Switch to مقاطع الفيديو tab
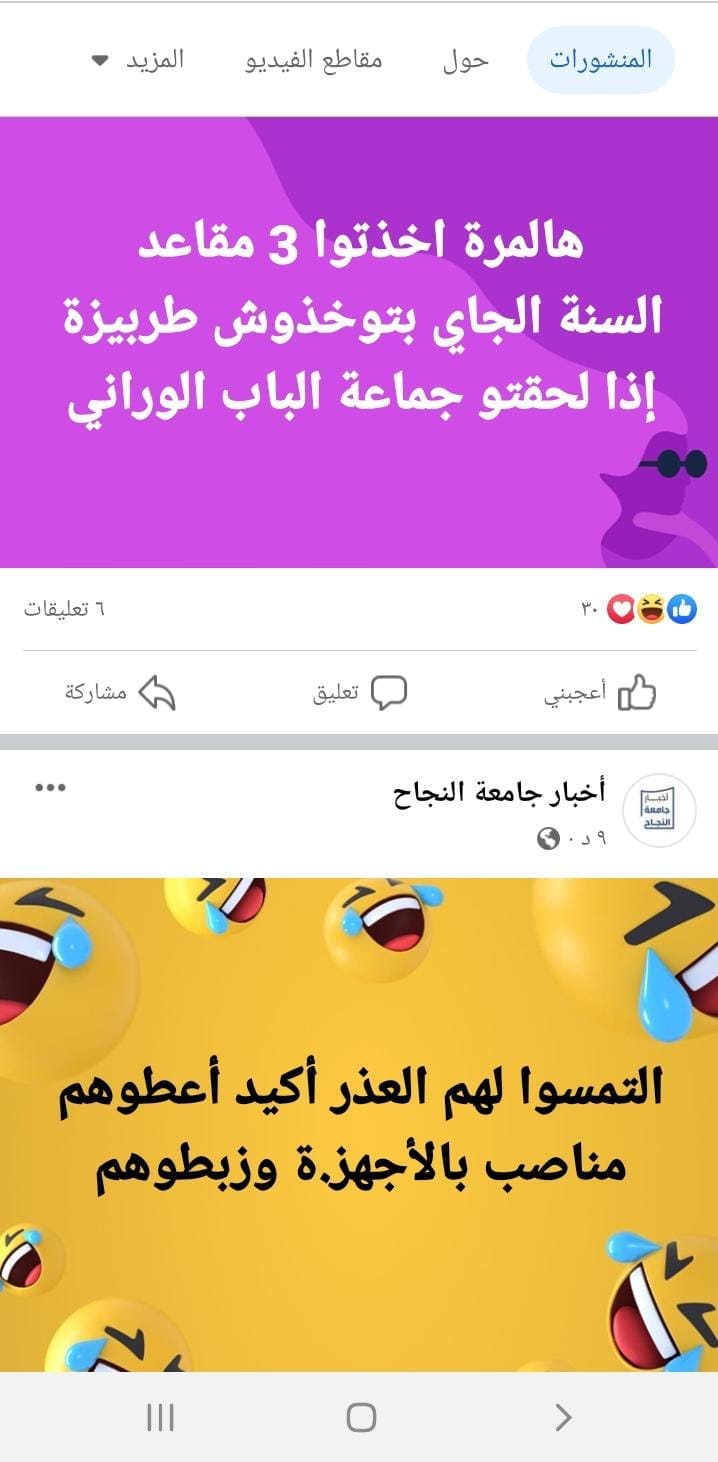Image resolution: width=718 pixels, height=1462 pixels. [x=315, y=60]
